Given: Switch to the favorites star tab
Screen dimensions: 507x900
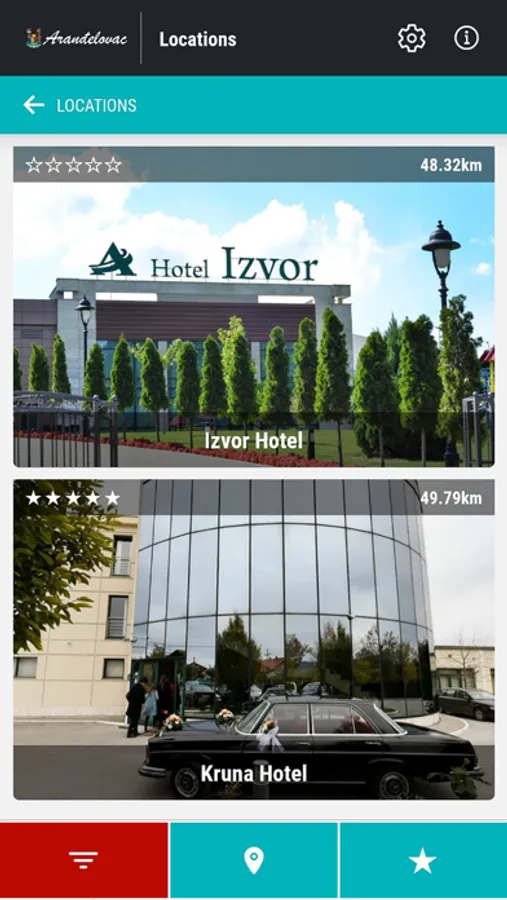Looking at the screenshot, I should point(423,860).
